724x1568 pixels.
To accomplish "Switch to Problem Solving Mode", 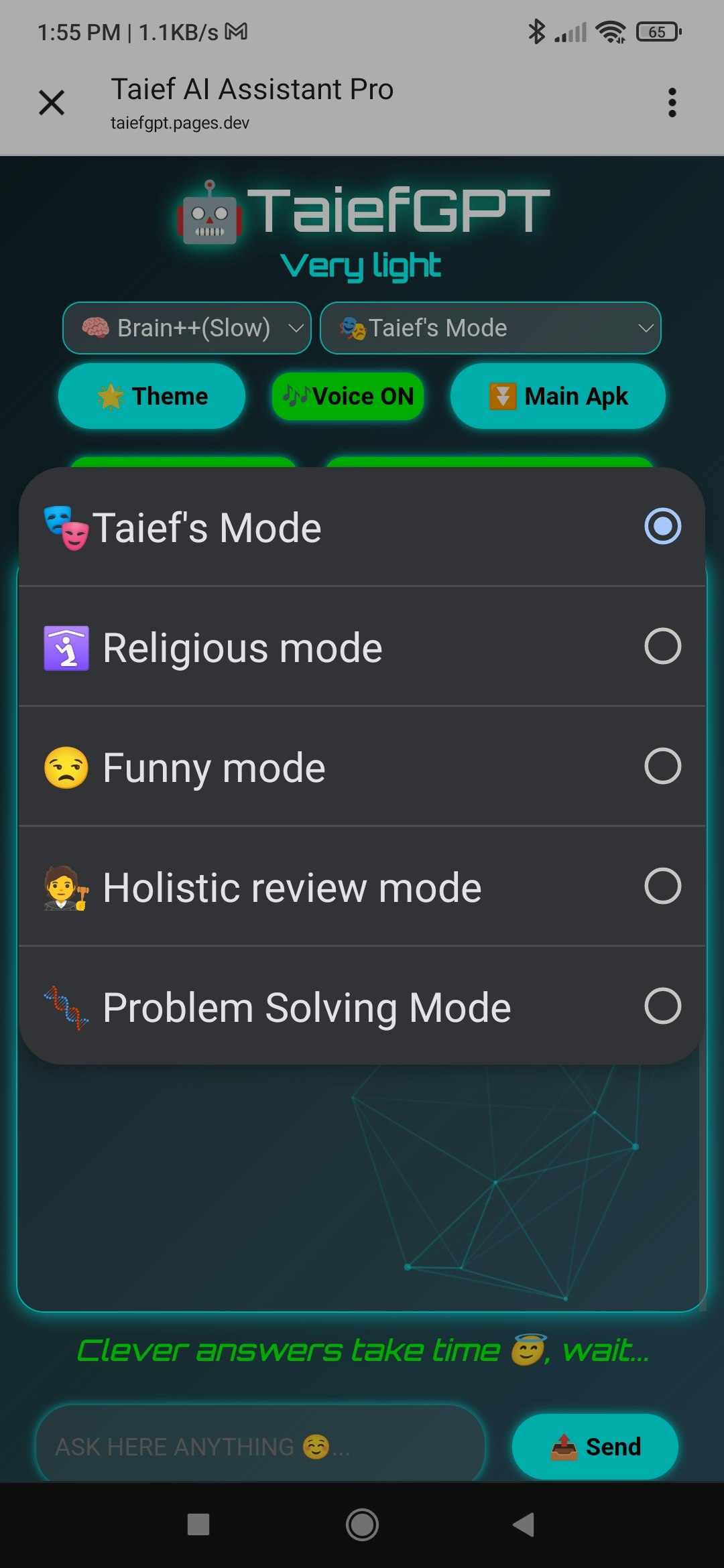I will tap(362, 1007).
